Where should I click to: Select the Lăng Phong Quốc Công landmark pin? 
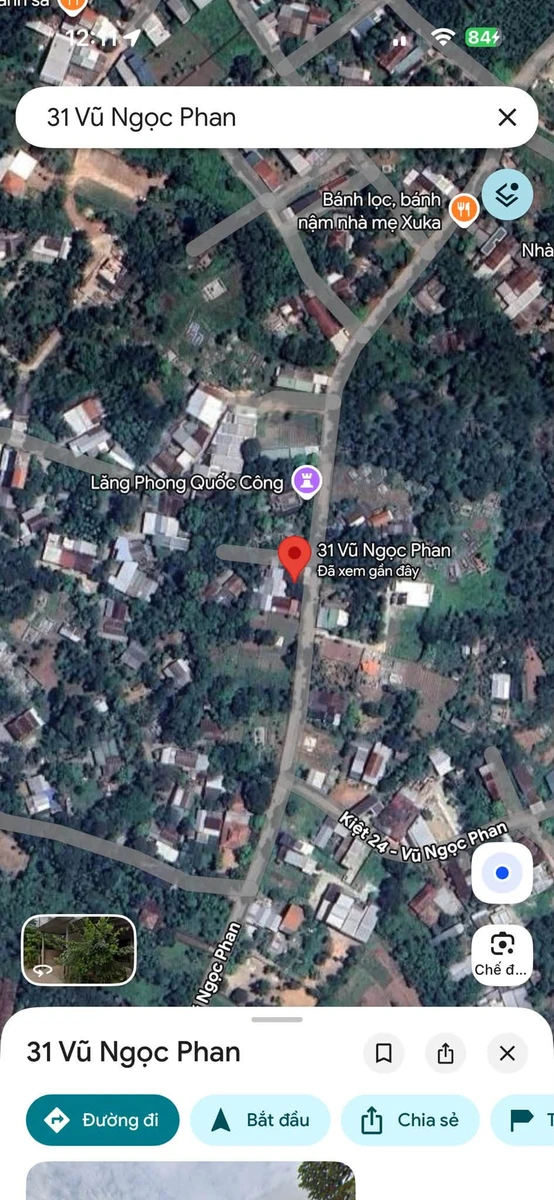(x=306, y=481)
